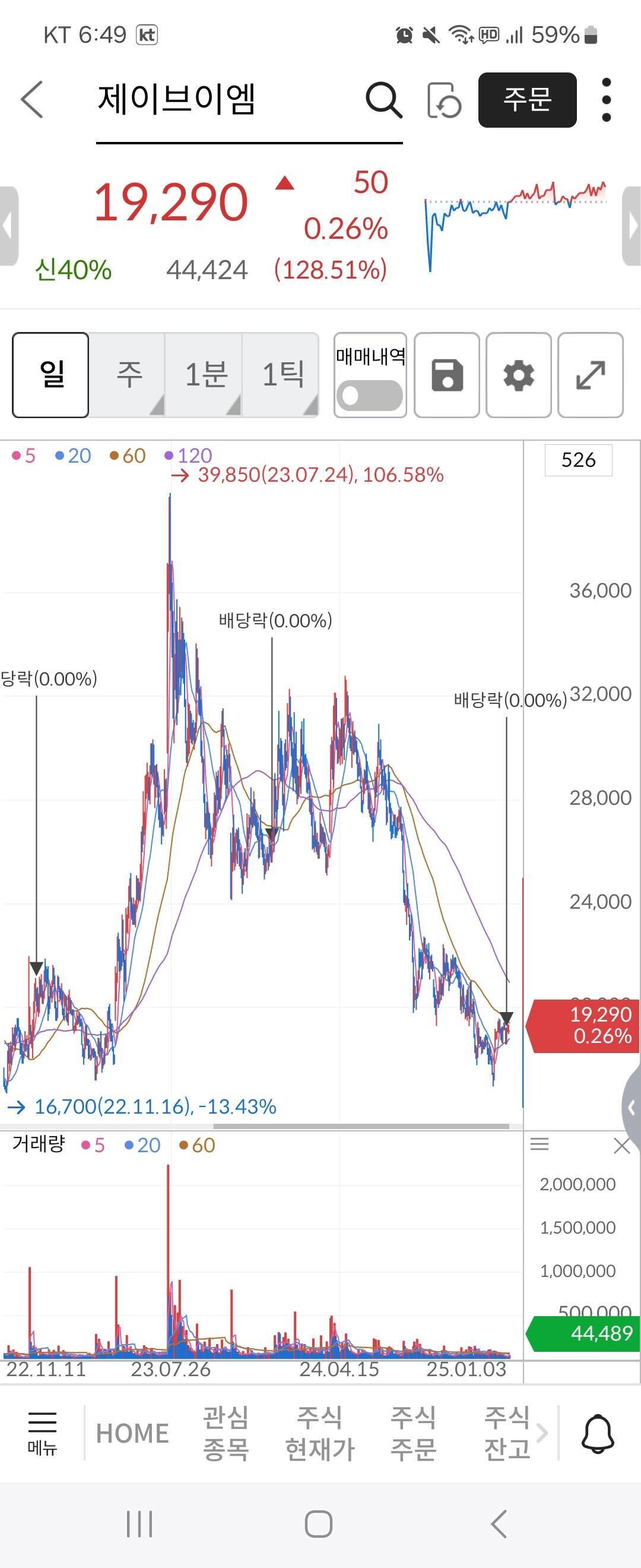Click the chart refresh icon beside search
The width and height of the screenshot is (641, 1568).
(443, 100)
